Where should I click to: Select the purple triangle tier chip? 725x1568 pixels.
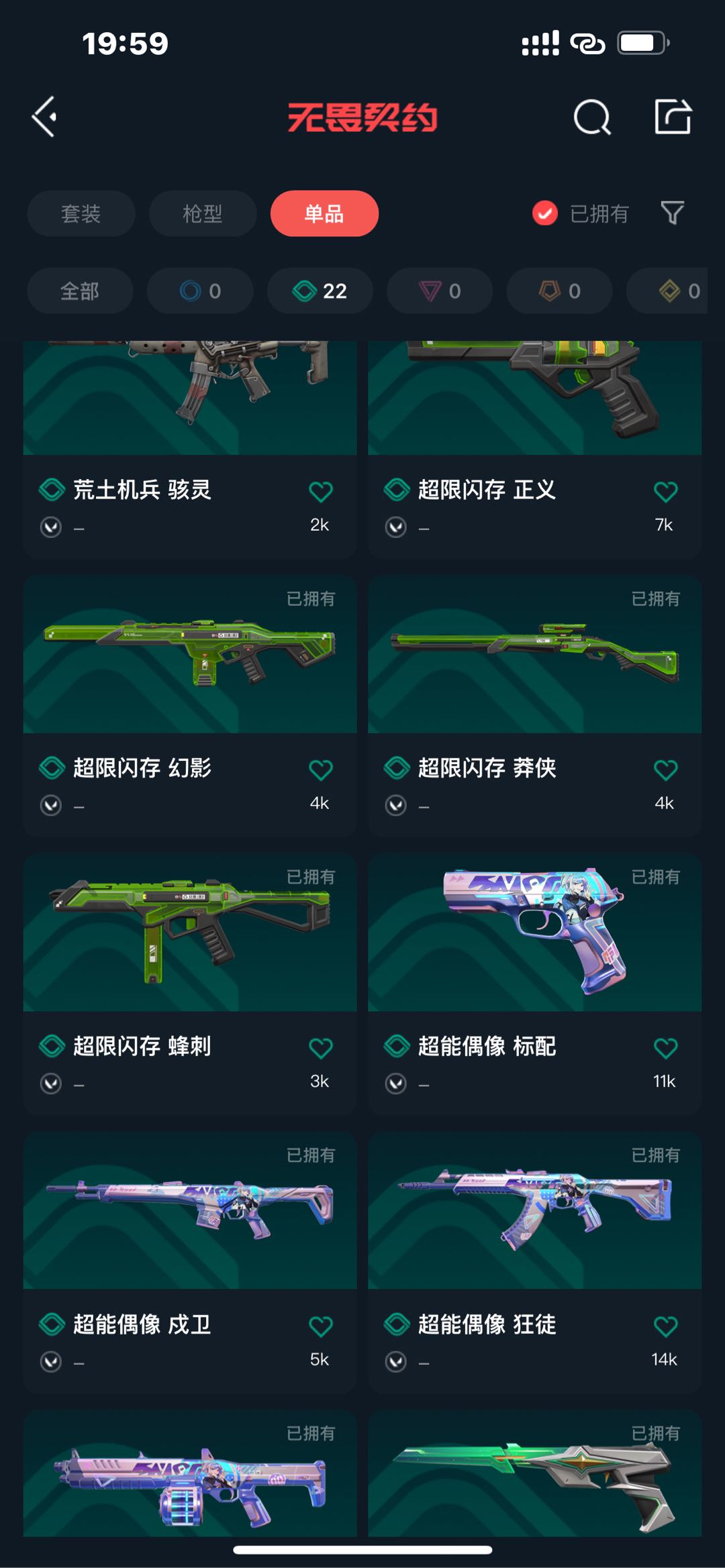[440, 291]
